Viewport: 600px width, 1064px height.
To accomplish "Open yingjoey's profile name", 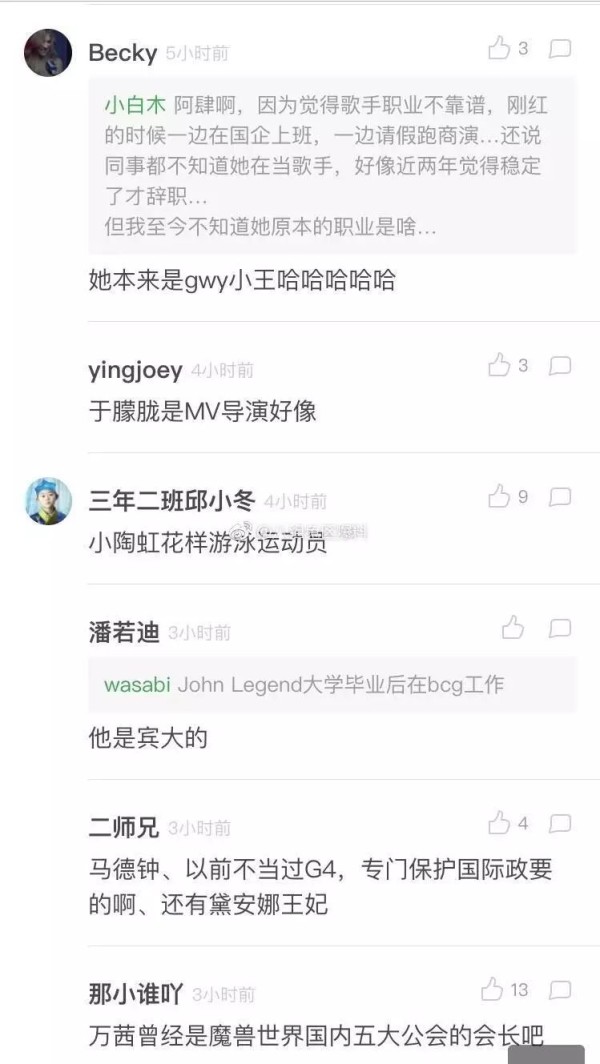I will point(135,370).
